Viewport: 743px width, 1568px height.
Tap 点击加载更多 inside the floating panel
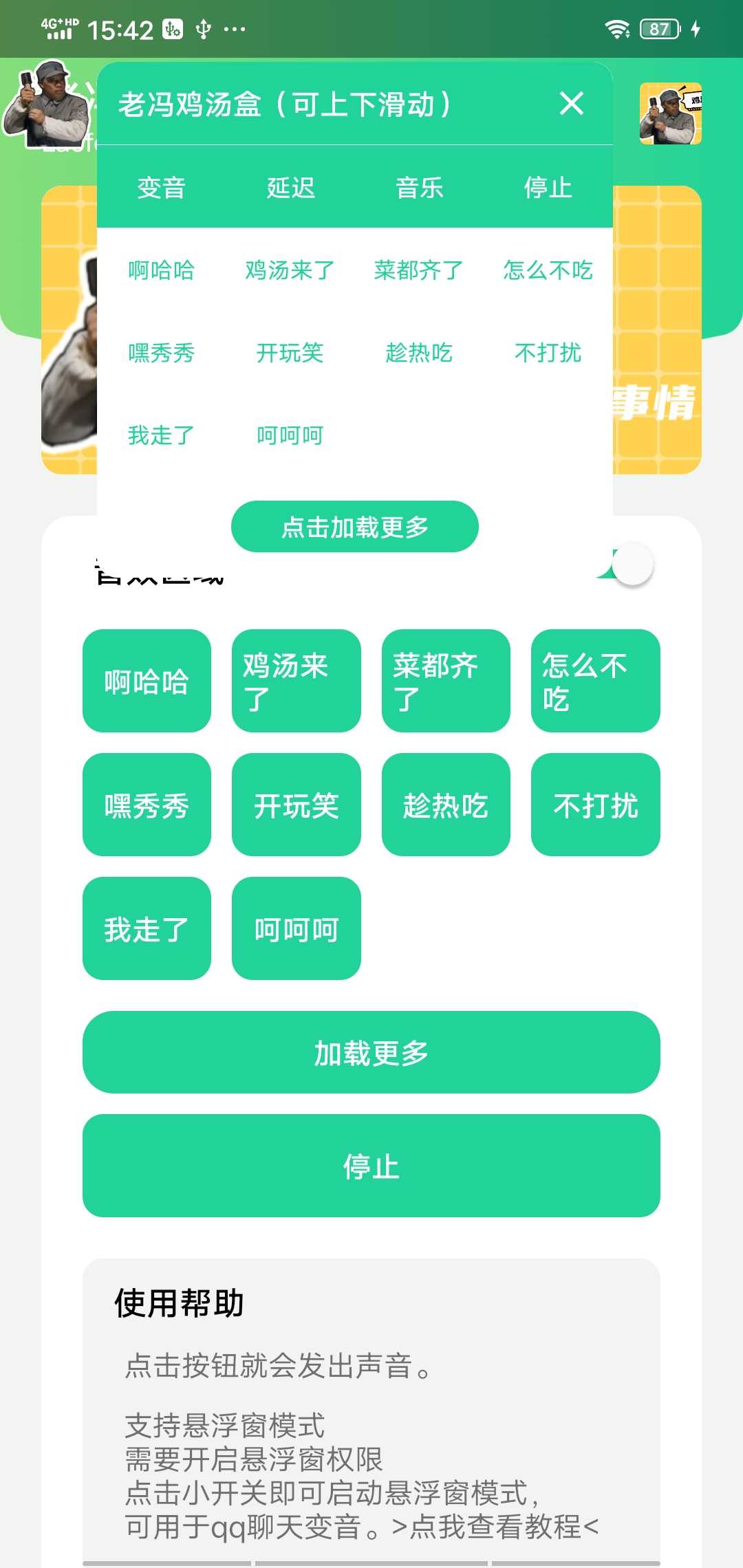click(x=356, y=527)
